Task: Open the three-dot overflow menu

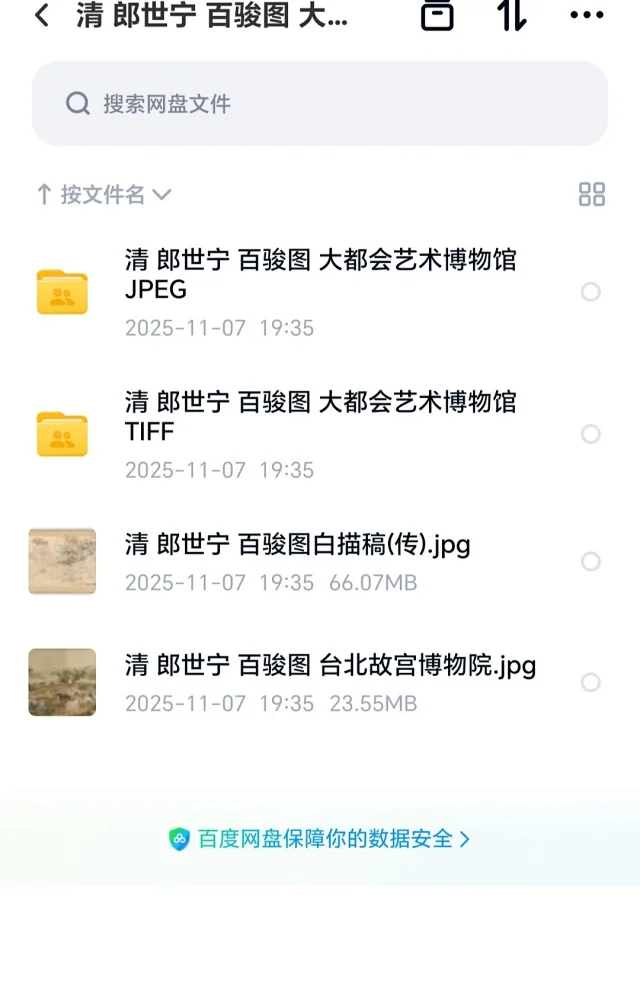Action: (x=587, y=15)
